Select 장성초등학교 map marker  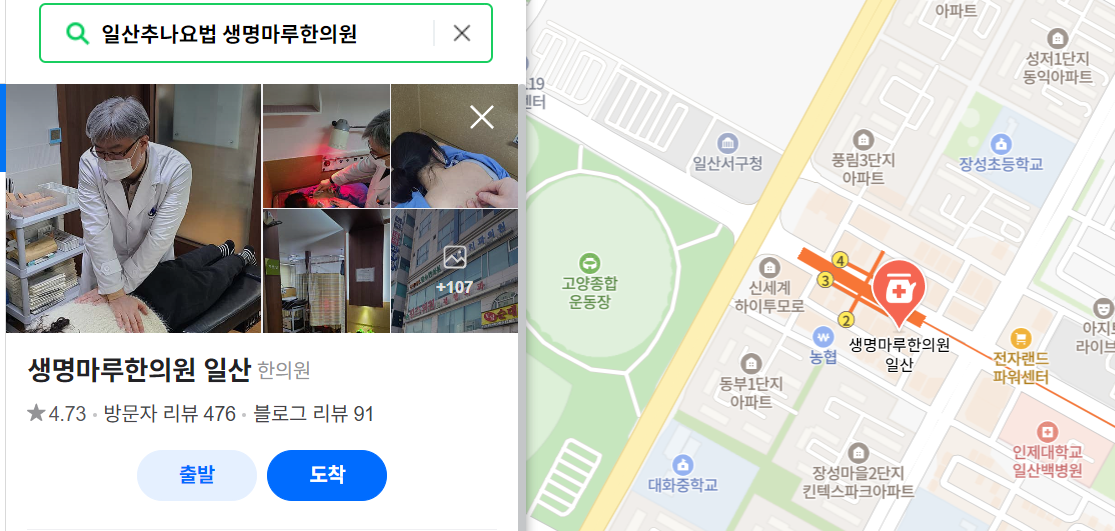pyautogui.click(x=1001, y=144)
